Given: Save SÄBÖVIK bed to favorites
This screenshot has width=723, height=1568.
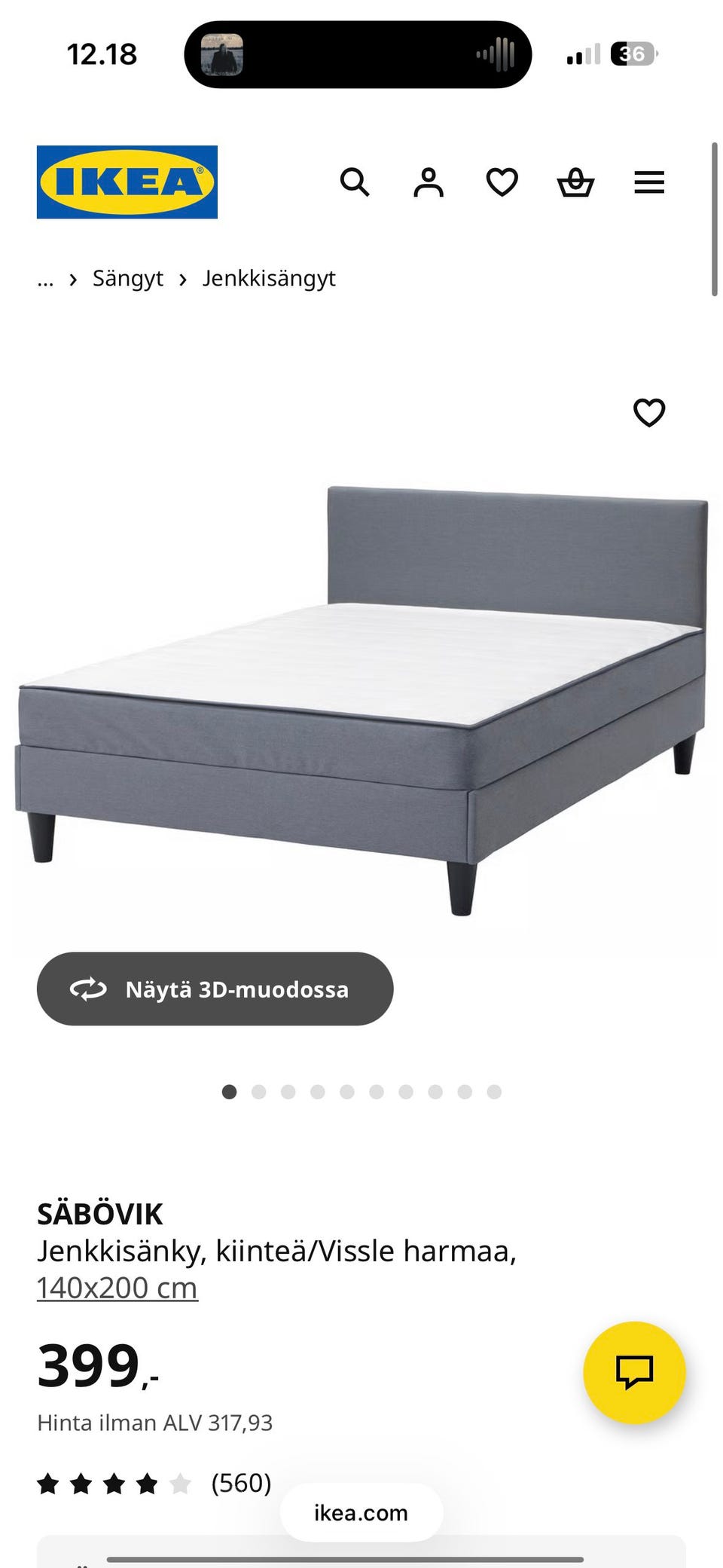Looking at the screenshot, I should (649, 412).
